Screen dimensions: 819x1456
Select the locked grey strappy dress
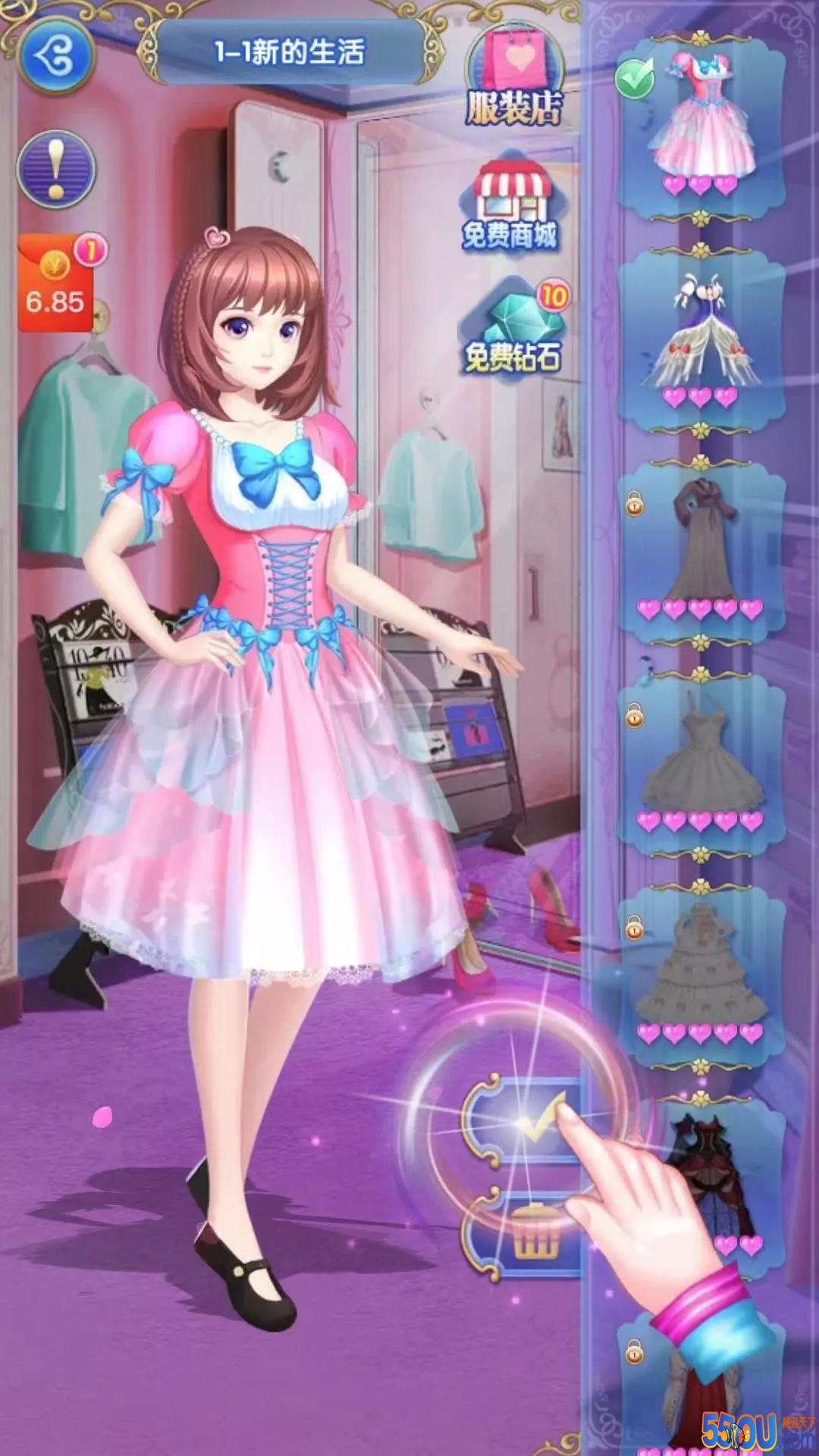click(701, 758)
